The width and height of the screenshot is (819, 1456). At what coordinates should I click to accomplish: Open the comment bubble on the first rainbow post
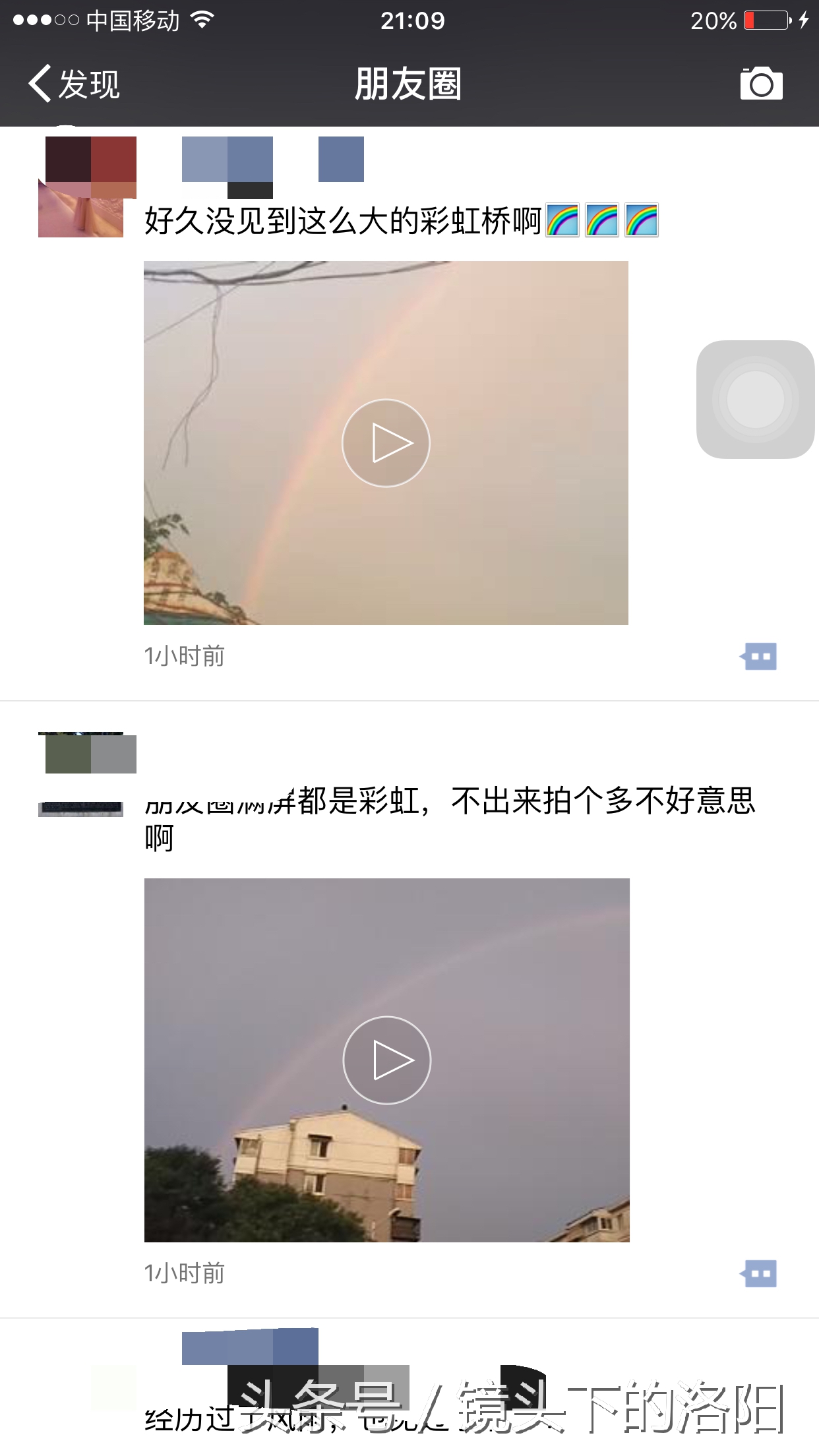(x=759, y=656)
